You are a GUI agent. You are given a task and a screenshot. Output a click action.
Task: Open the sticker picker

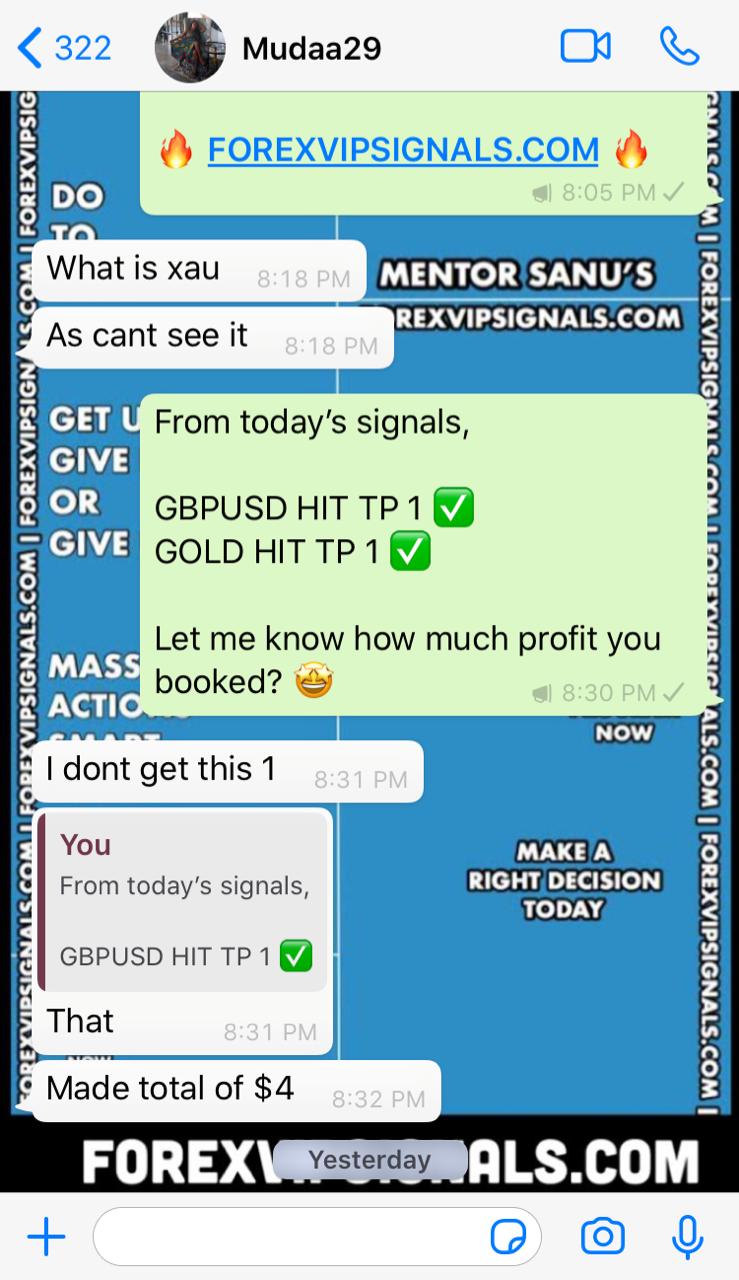click(x=509, y=1238)
